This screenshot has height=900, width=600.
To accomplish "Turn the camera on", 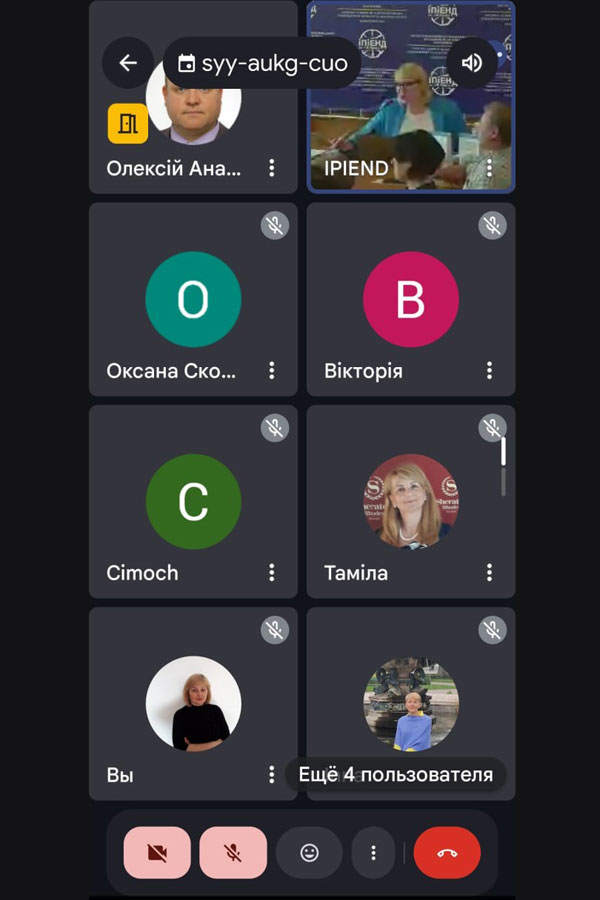I will (x=157, y=853).
